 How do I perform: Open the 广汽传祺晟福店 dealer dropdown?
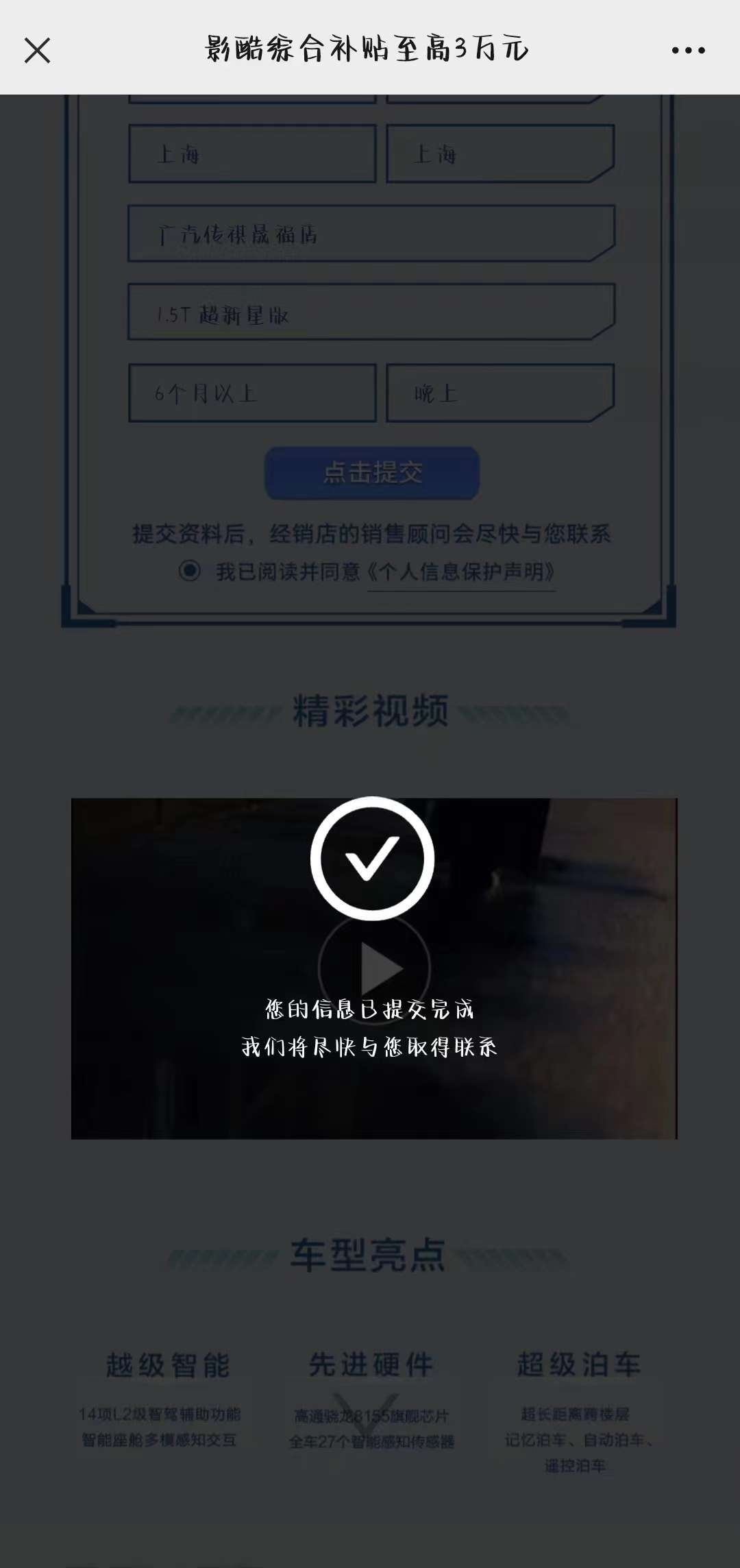[x=371, y=234]
